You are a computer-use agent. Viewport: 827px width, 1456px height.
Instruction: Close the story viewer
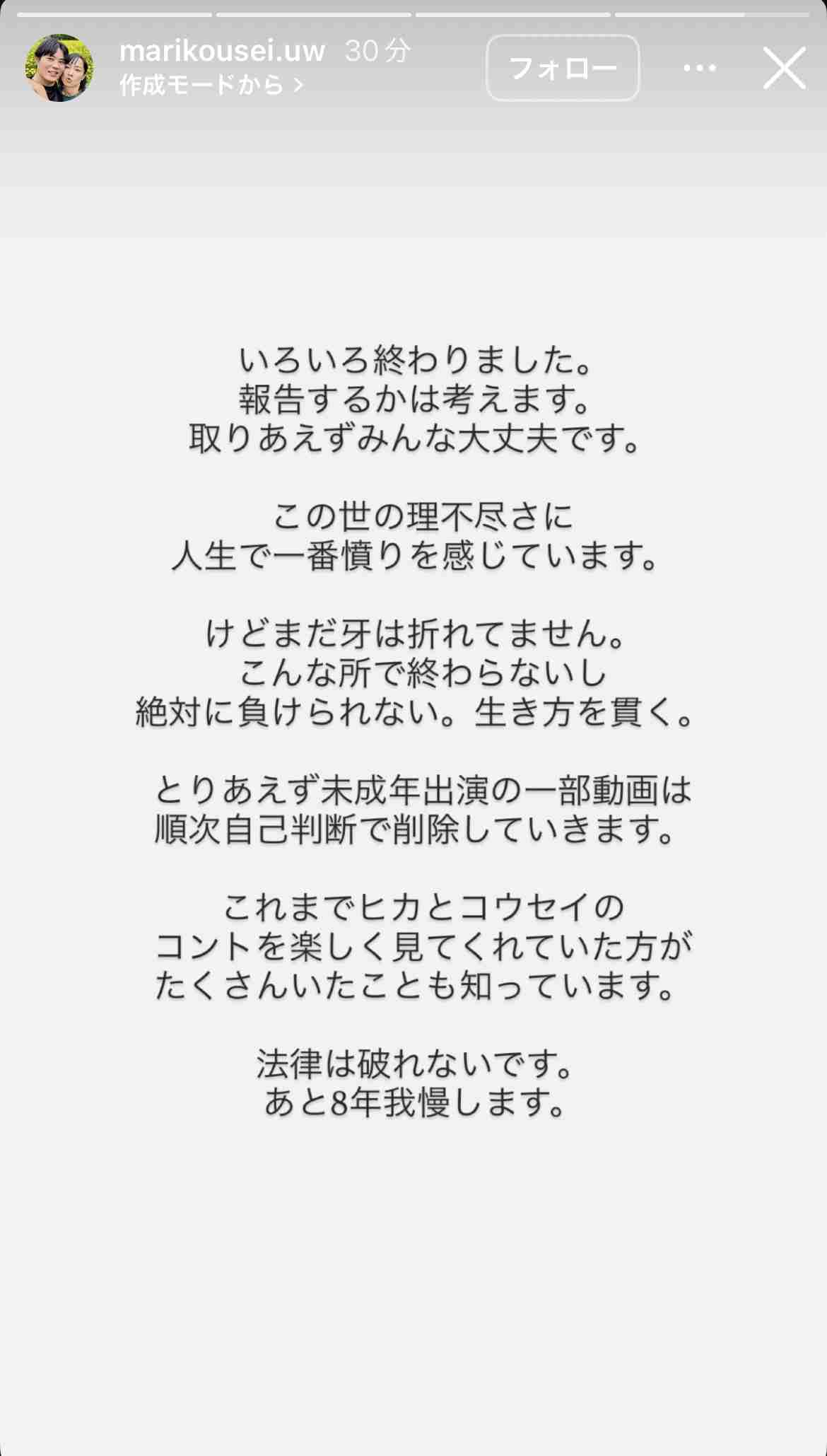click(x=784, y=68)
